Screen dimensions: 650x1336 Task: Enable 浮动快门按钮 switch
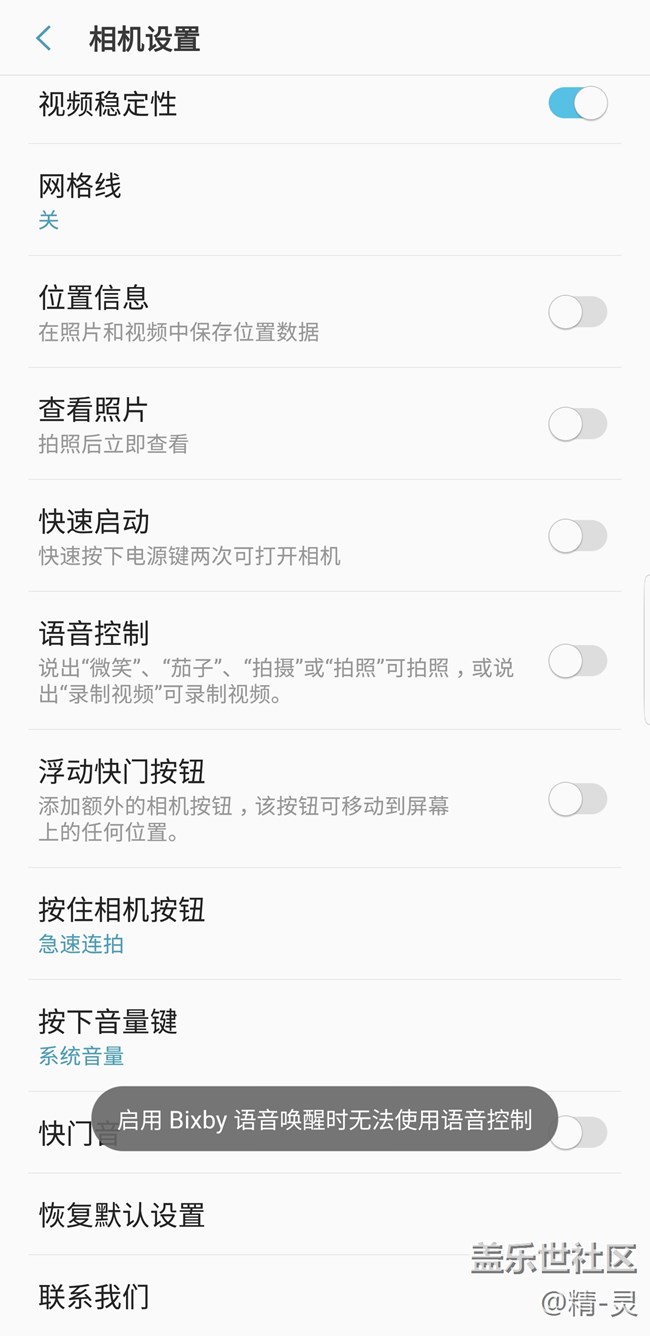(577, 798)
